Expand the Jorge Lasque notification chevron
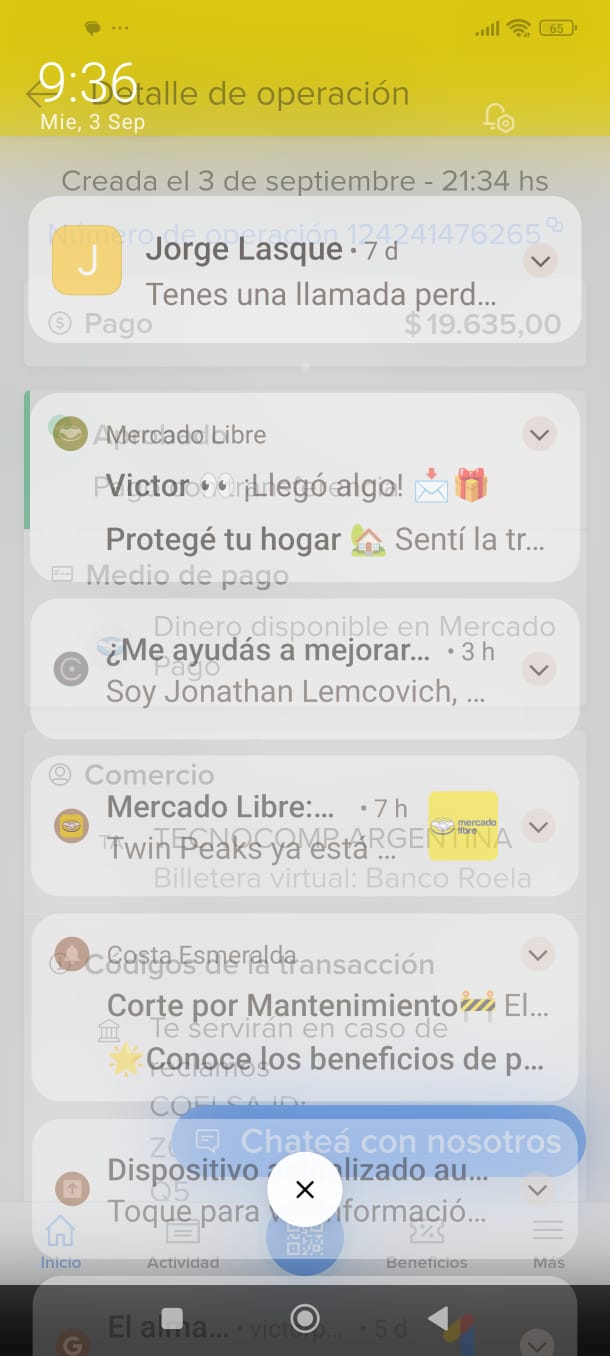 tap(540, 262)
